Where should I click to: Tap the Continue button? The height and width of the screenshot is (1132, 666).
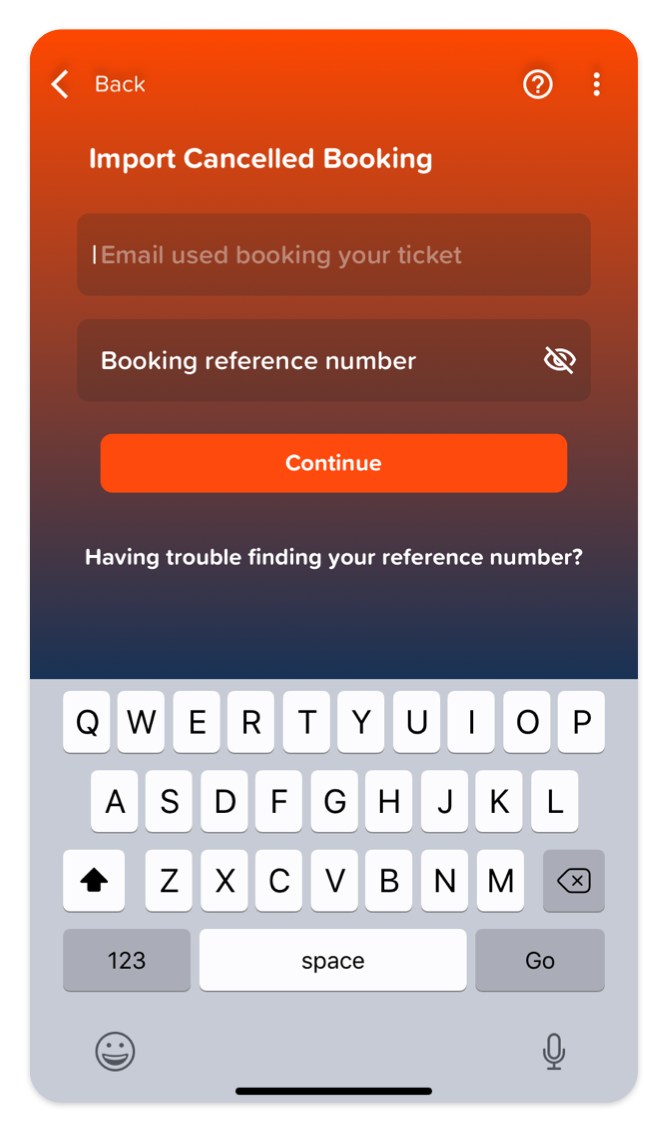tap(333, 463)
